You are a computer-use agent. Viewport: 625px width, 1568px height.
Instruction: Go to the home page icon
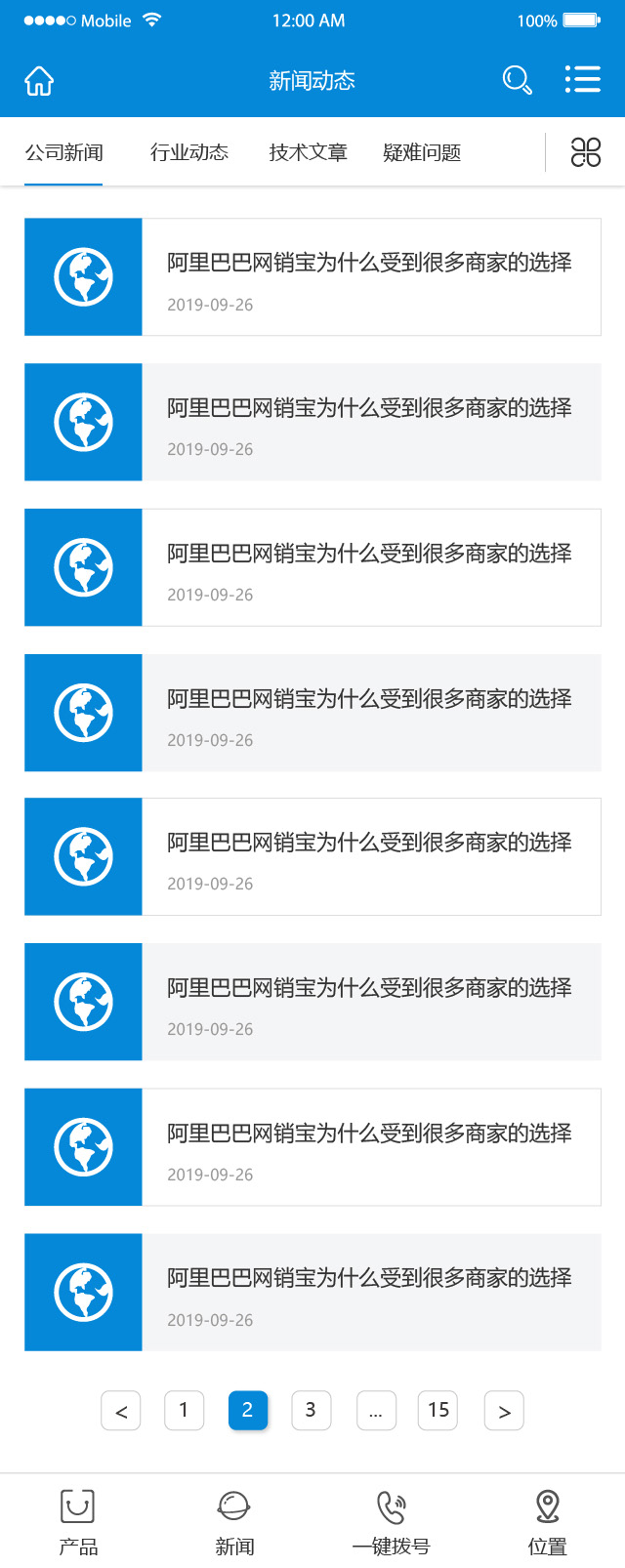(x=39, y=81)
